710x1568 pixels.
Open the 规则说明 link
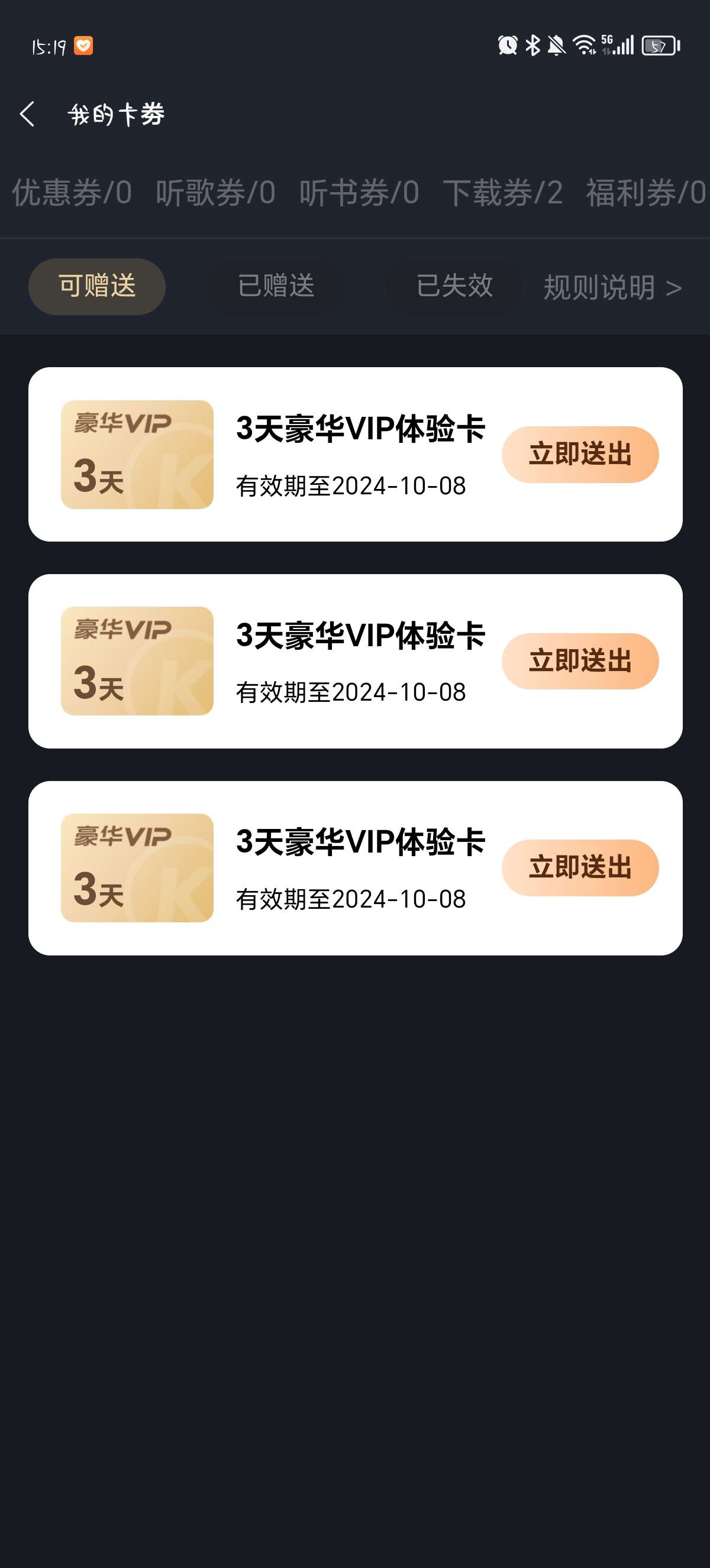(x=612, y=287)
